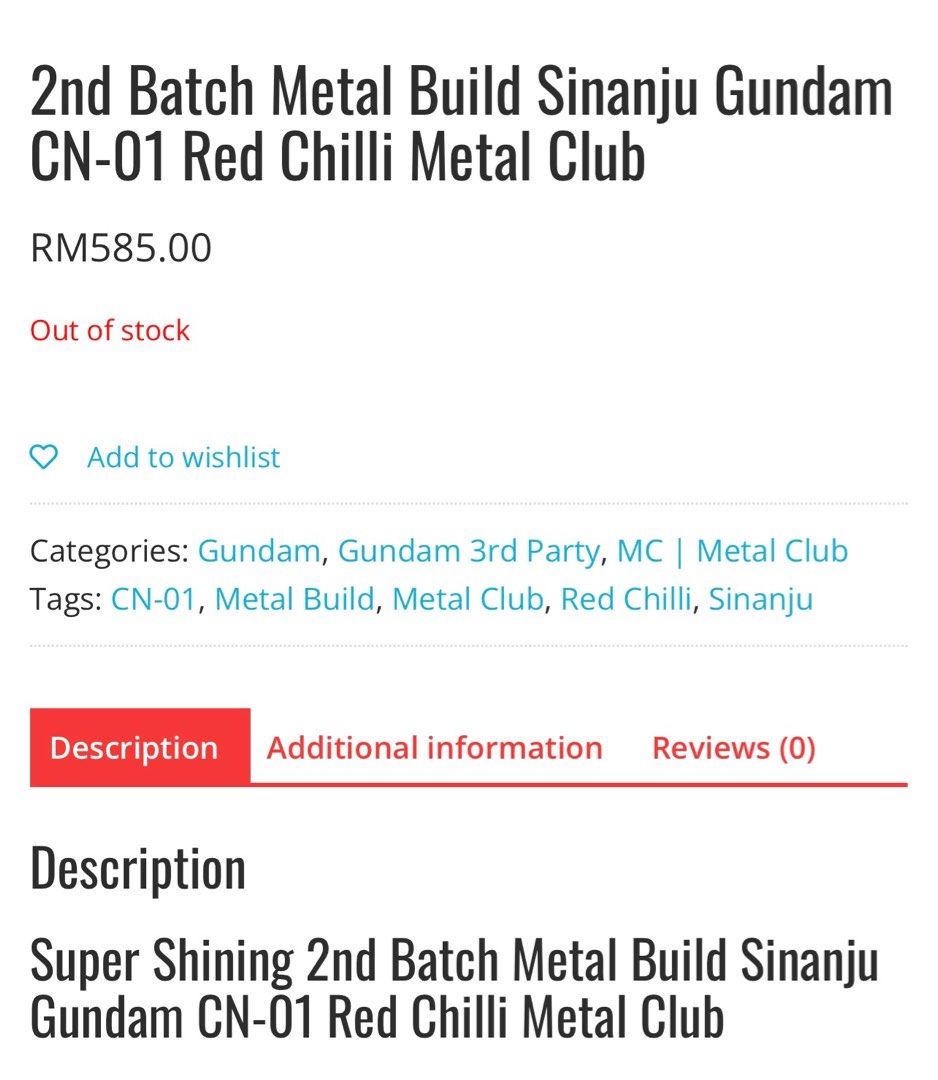The image size is (938, 1080).
Task: Open the Gundam category link
Action: click(x=258, y=550)
